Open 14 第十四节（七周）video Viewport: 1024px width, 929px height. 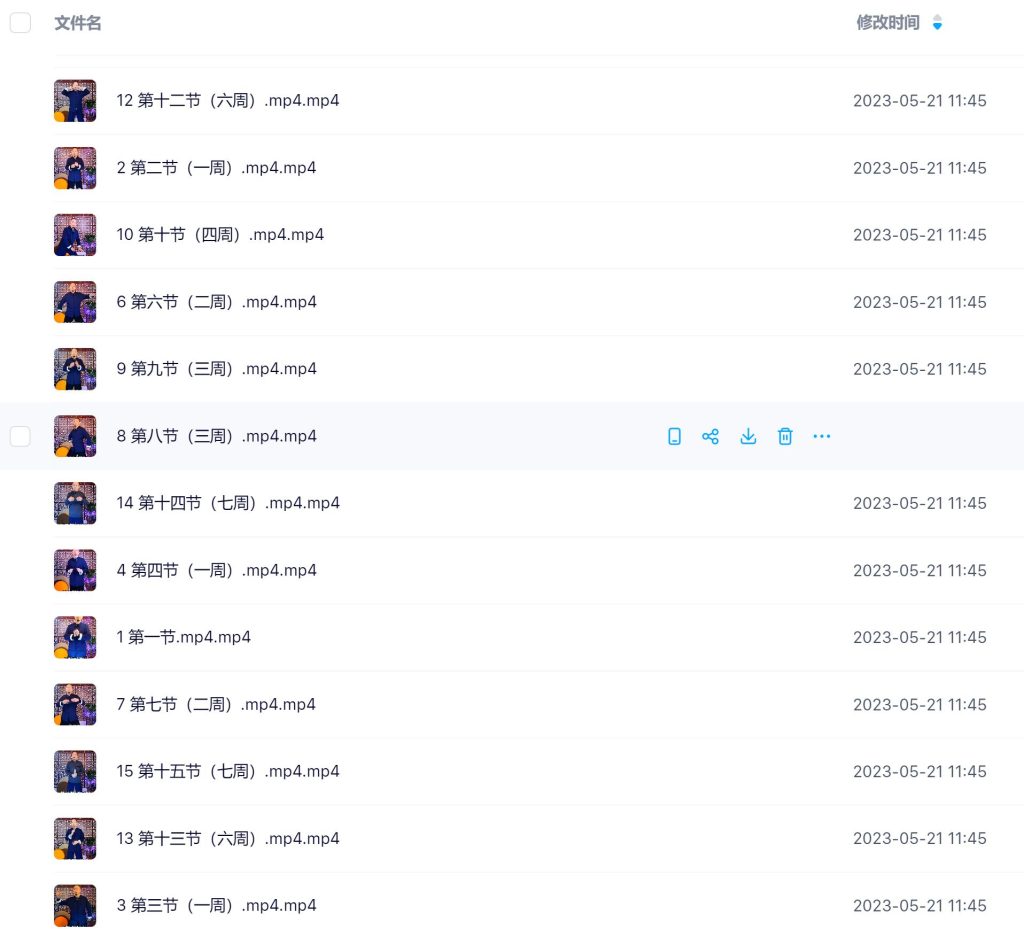tap(227, 503)
